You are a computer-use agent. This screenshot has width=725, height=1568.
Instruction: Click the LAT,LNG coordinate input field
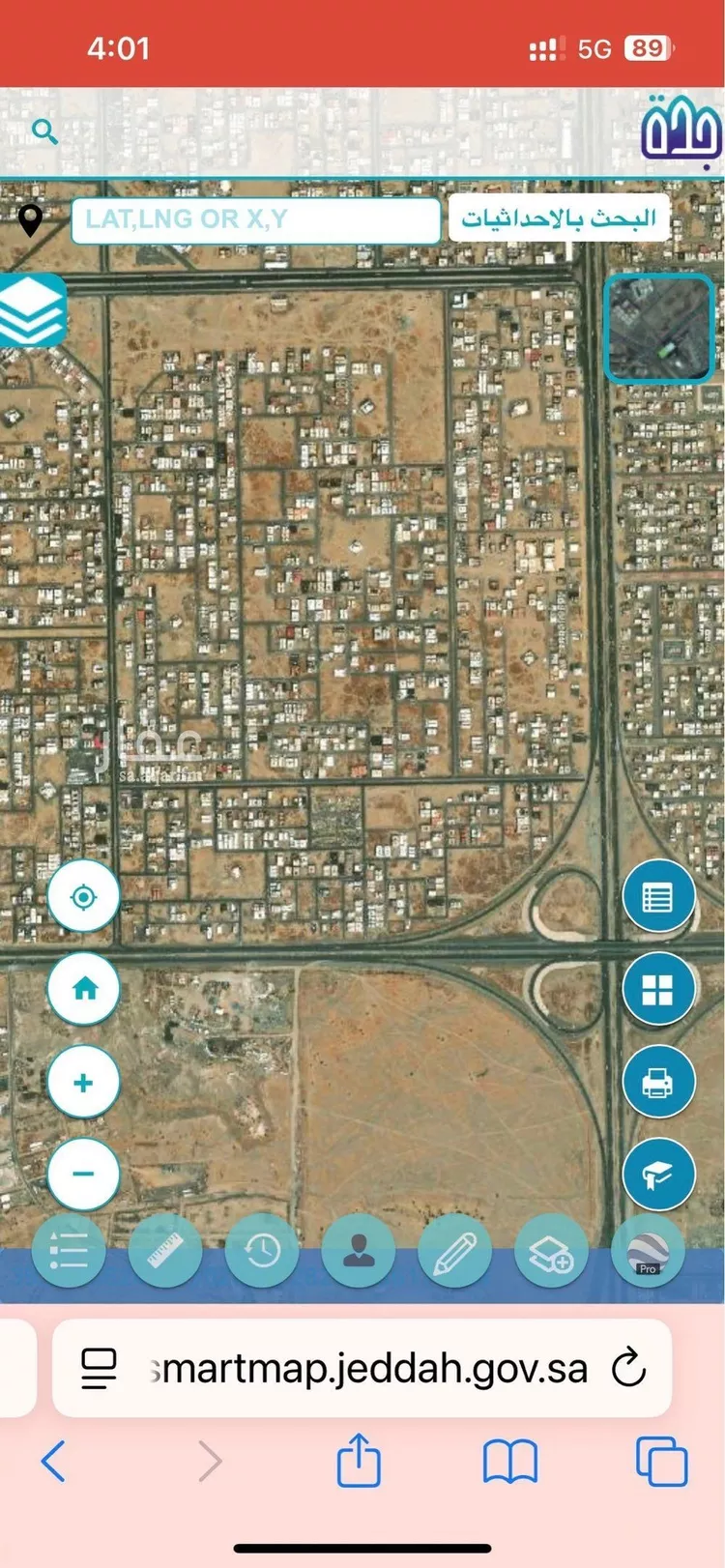256,219
